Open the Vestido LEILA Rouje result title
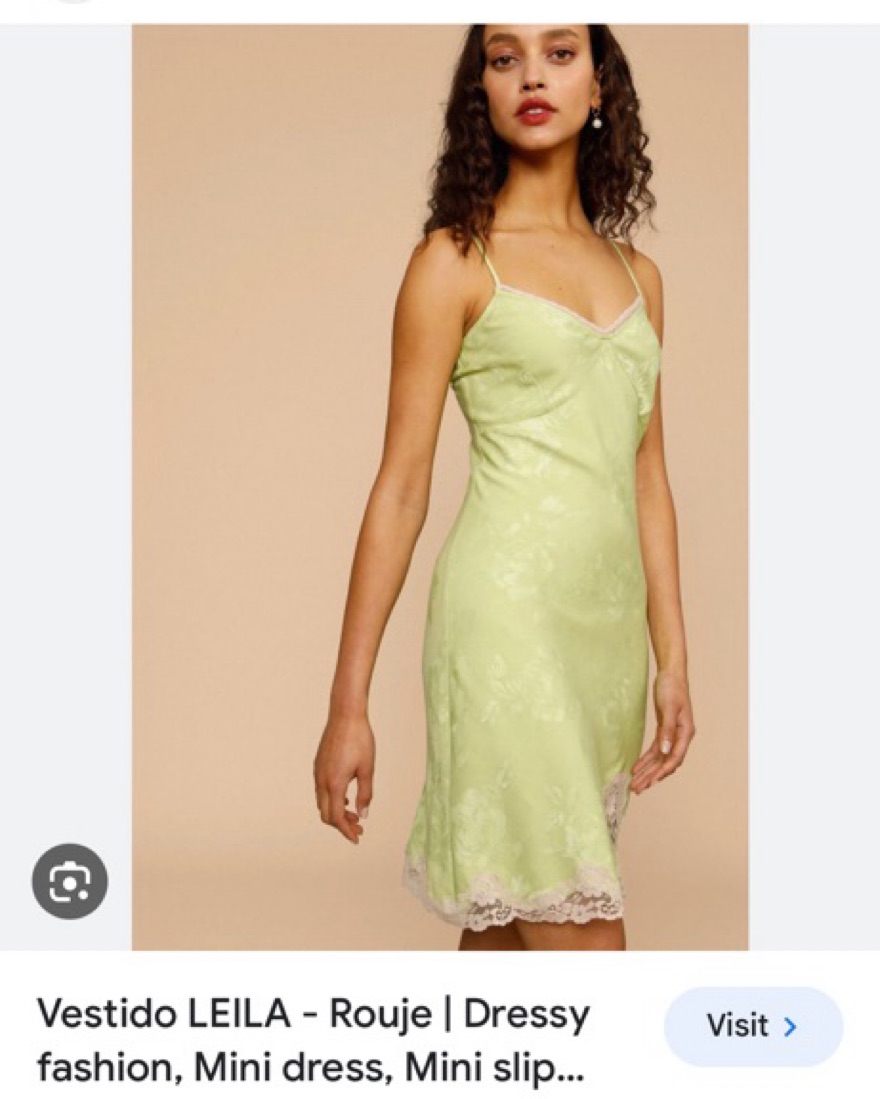The height and width of the screenshot is (1099, 880). tap(313, 1041)
